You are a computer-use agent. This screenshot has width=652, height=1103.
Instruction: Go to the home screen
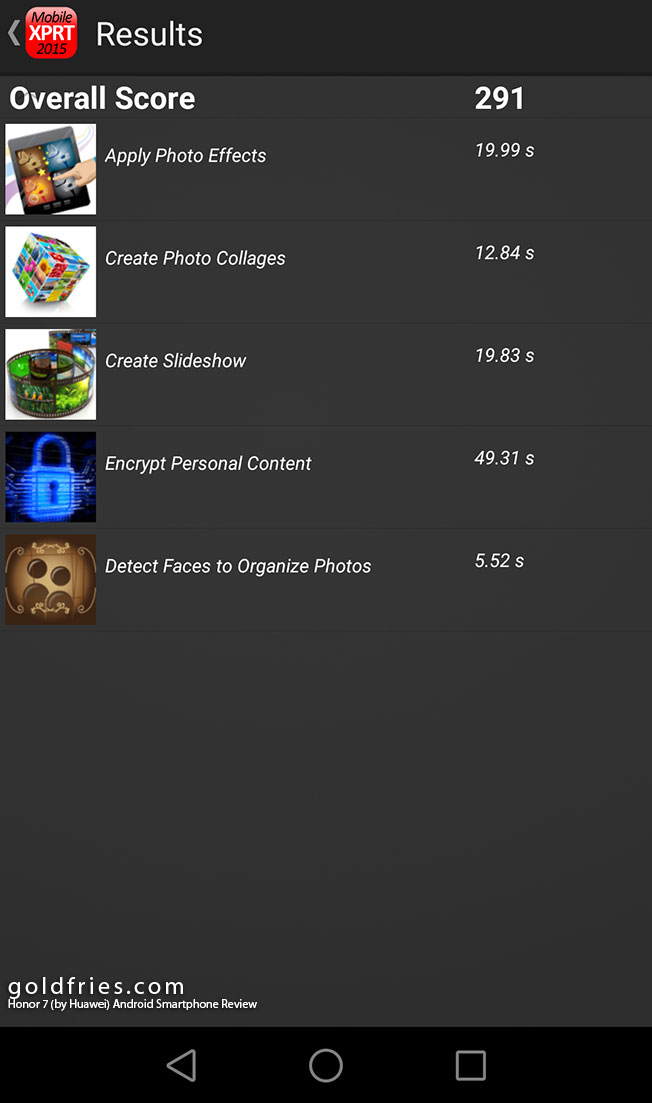pos(326,1065)
